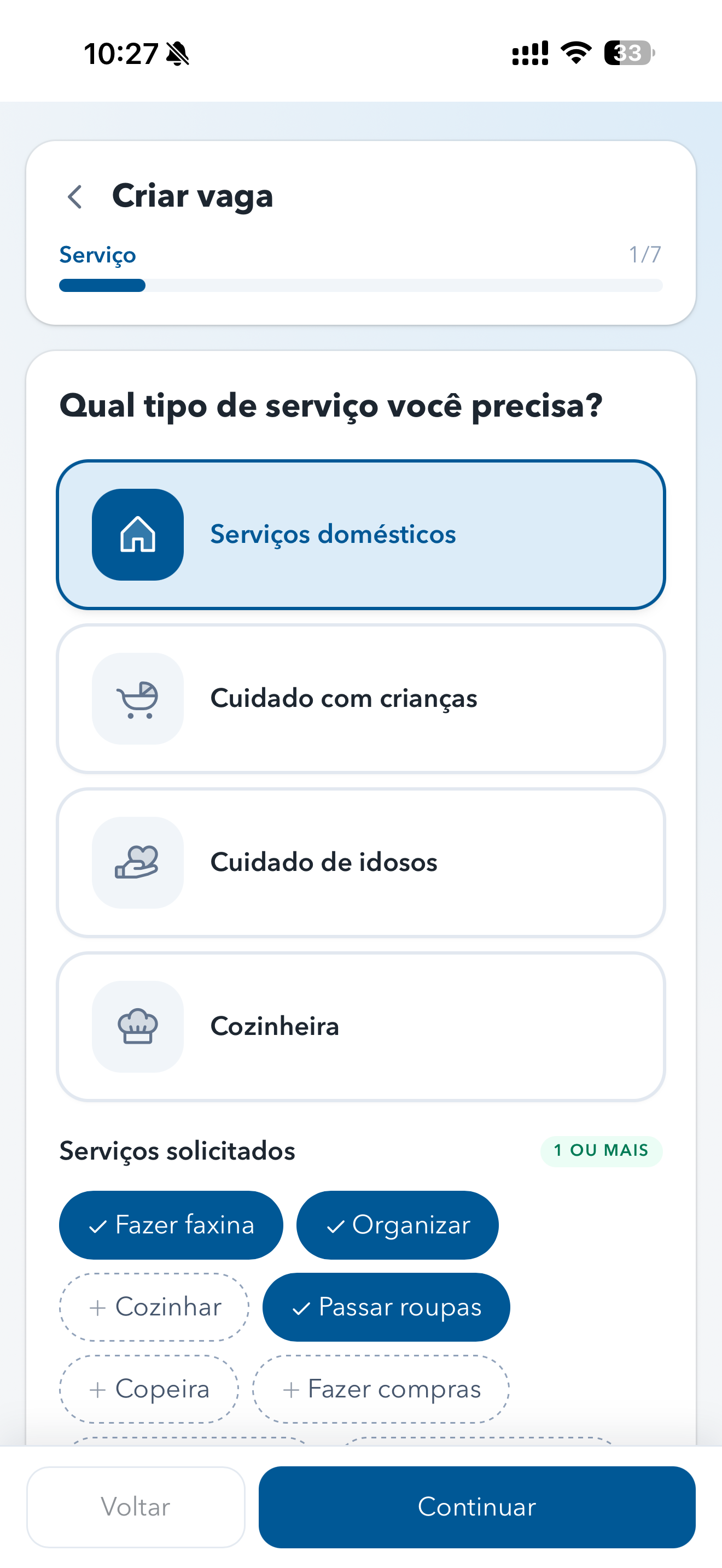The width and height of the screenshot is (722, 1568).
Task: Choose Cuidado com crianças service type
Action: point(361,698)
